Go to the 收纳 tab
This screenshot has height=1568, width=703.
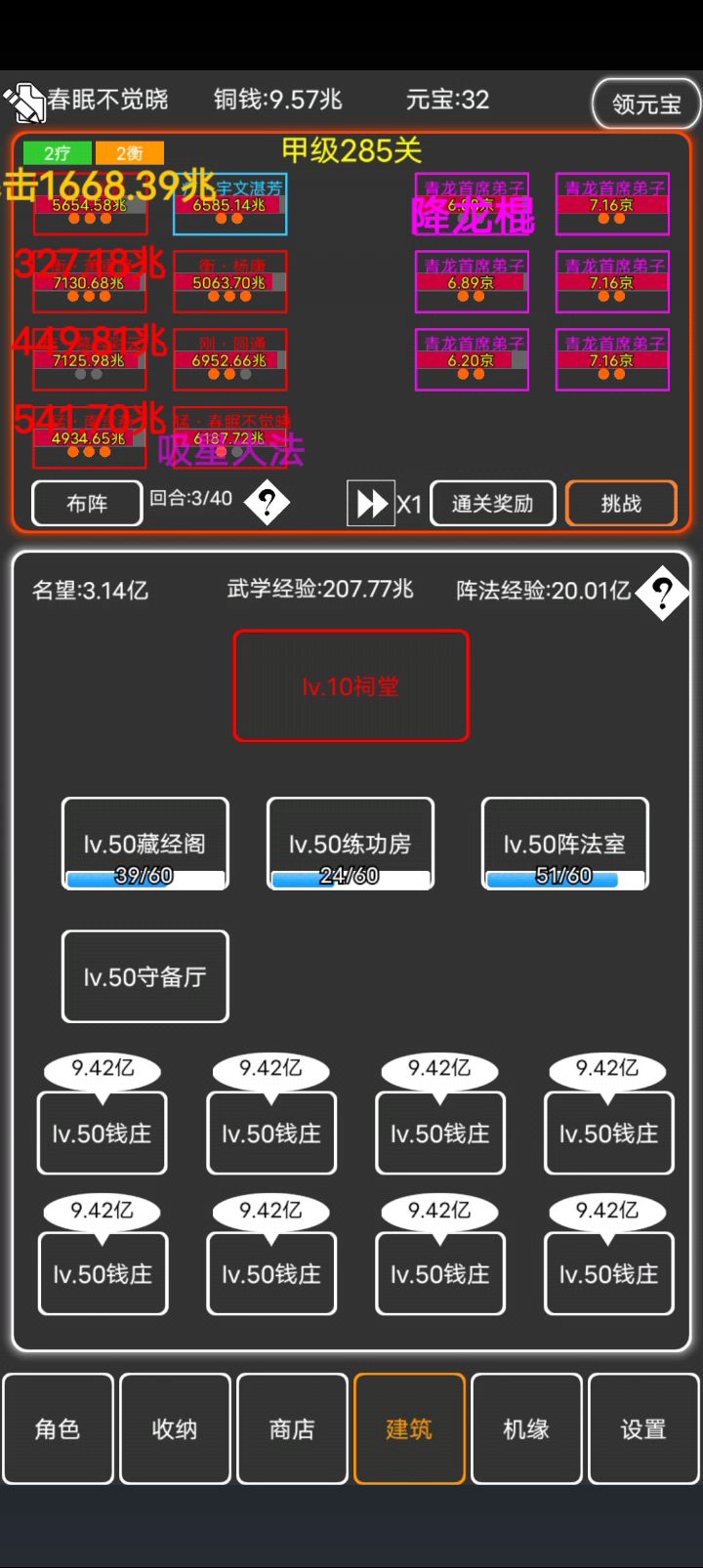click(175, 1428)
